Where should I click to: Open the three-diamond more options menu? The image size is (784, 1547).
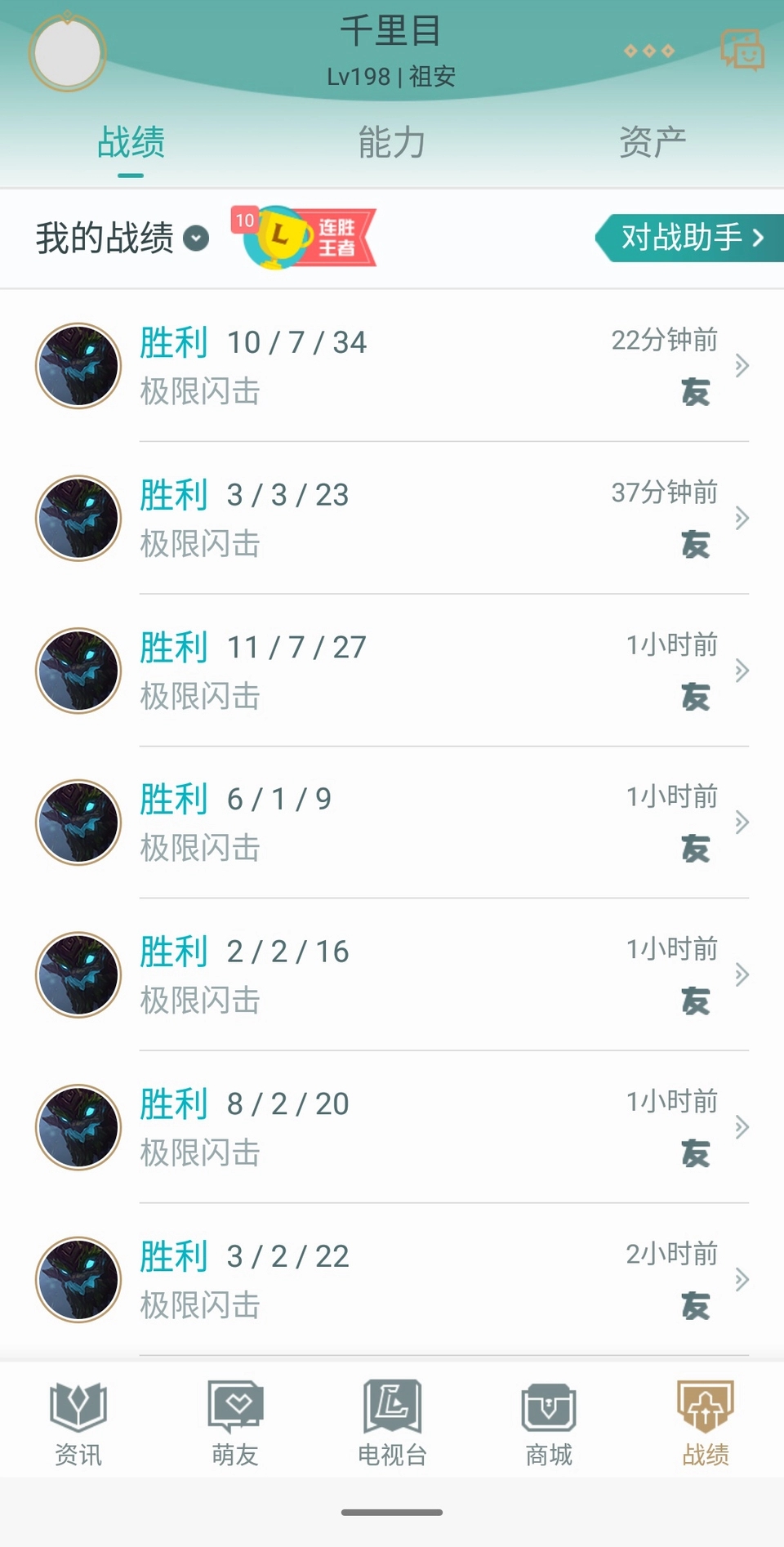pyautogui.click(x=649, y=51)
